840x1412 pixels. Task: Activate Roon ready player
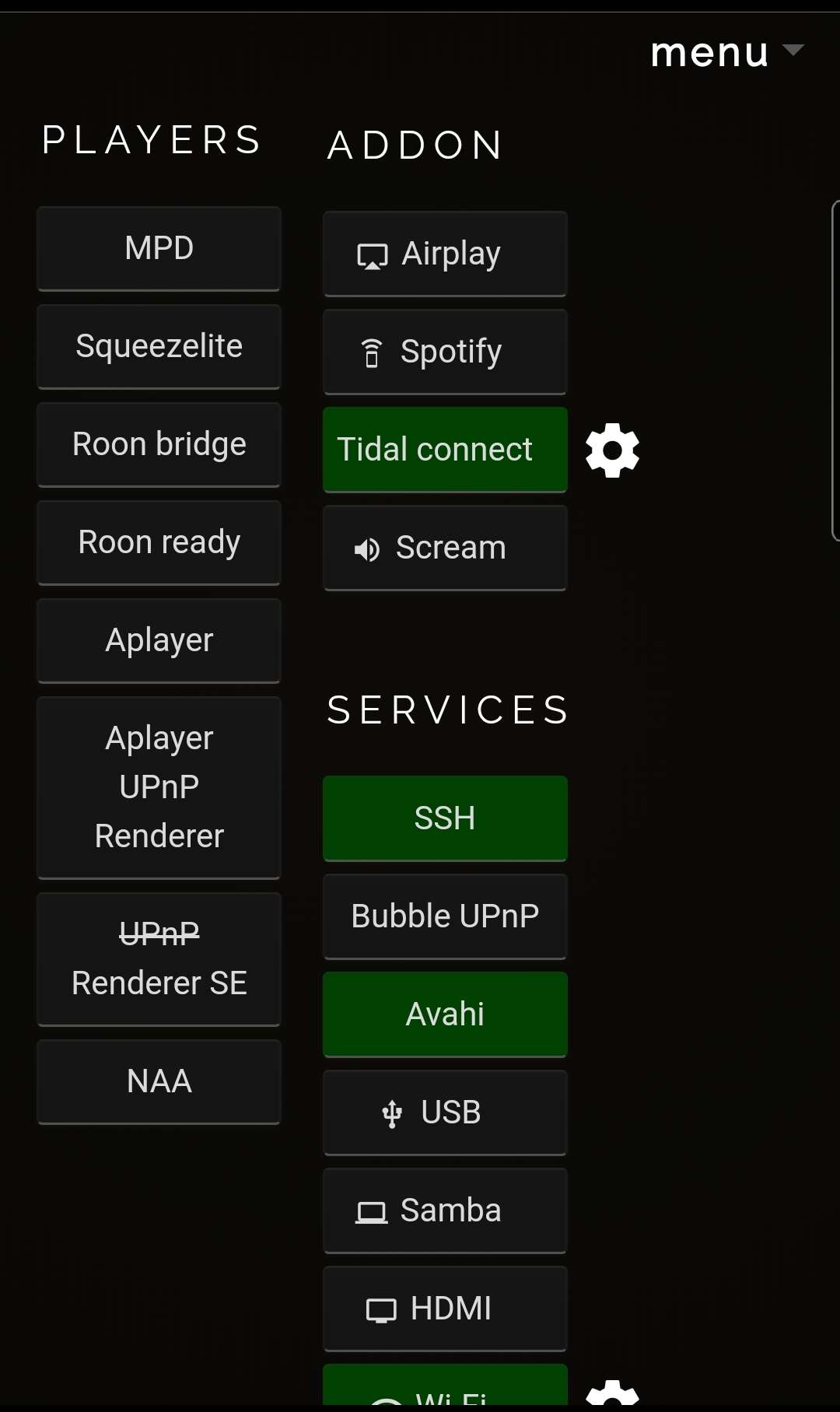pos(159,543)
